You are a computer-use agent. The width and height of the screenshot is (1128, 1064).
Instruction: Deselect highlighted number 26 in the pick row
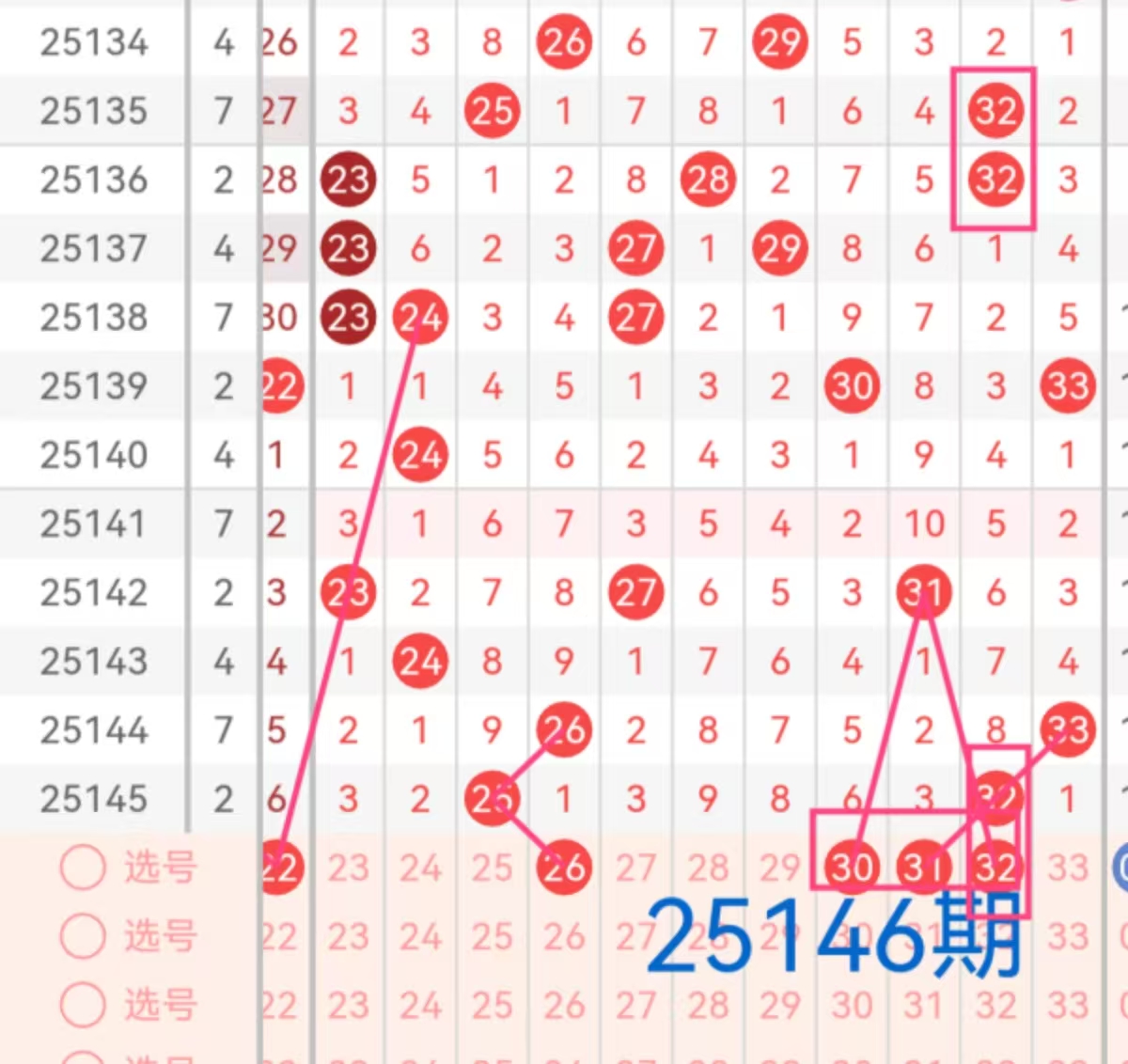[x=564, y=867]
